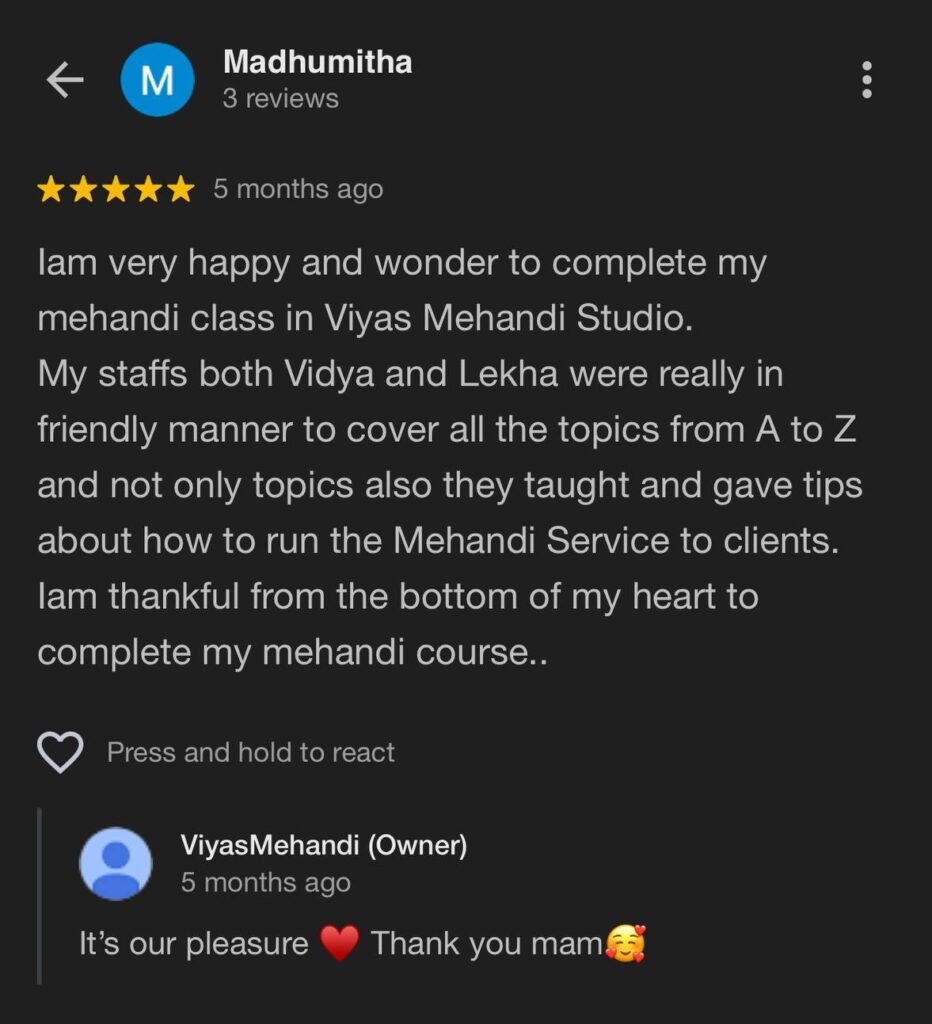Image resolution: width=932 pixels, height=1024 pixels.
Task: Open the three-dot overflow menu
Action: (x=866, y=80)
